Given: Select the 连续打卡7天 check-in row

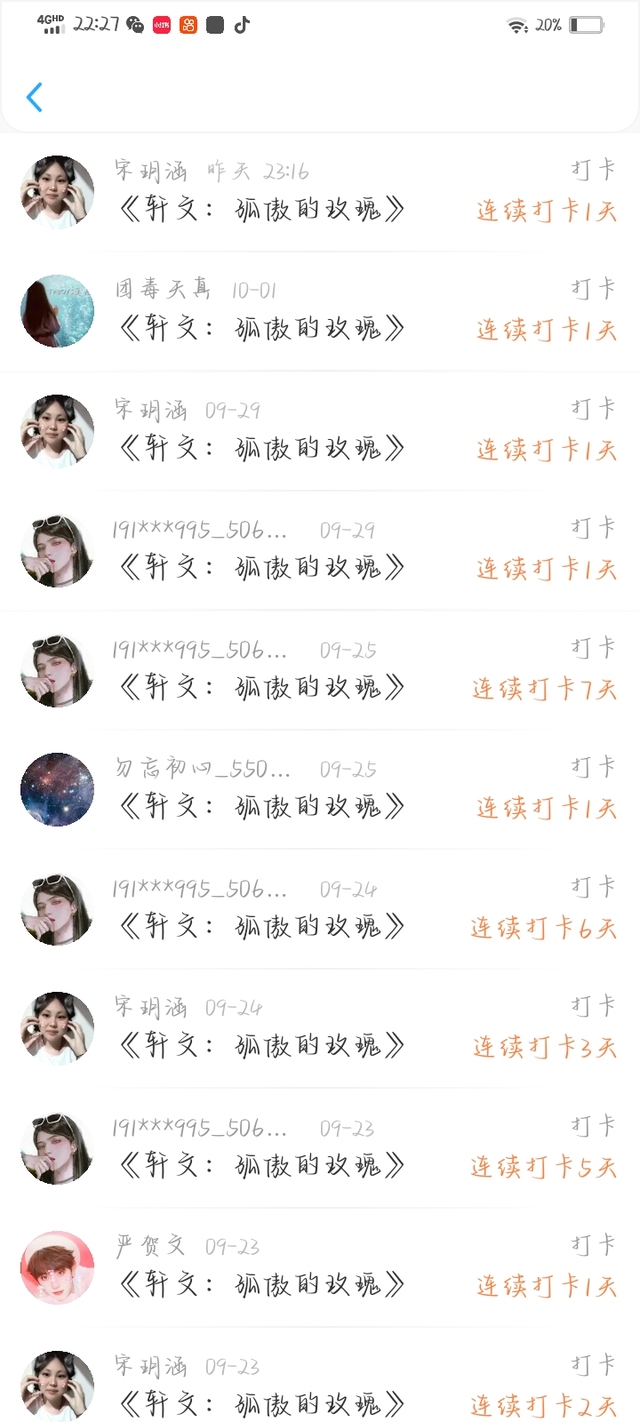Looking at the screenshot, I should coord(320,669).
